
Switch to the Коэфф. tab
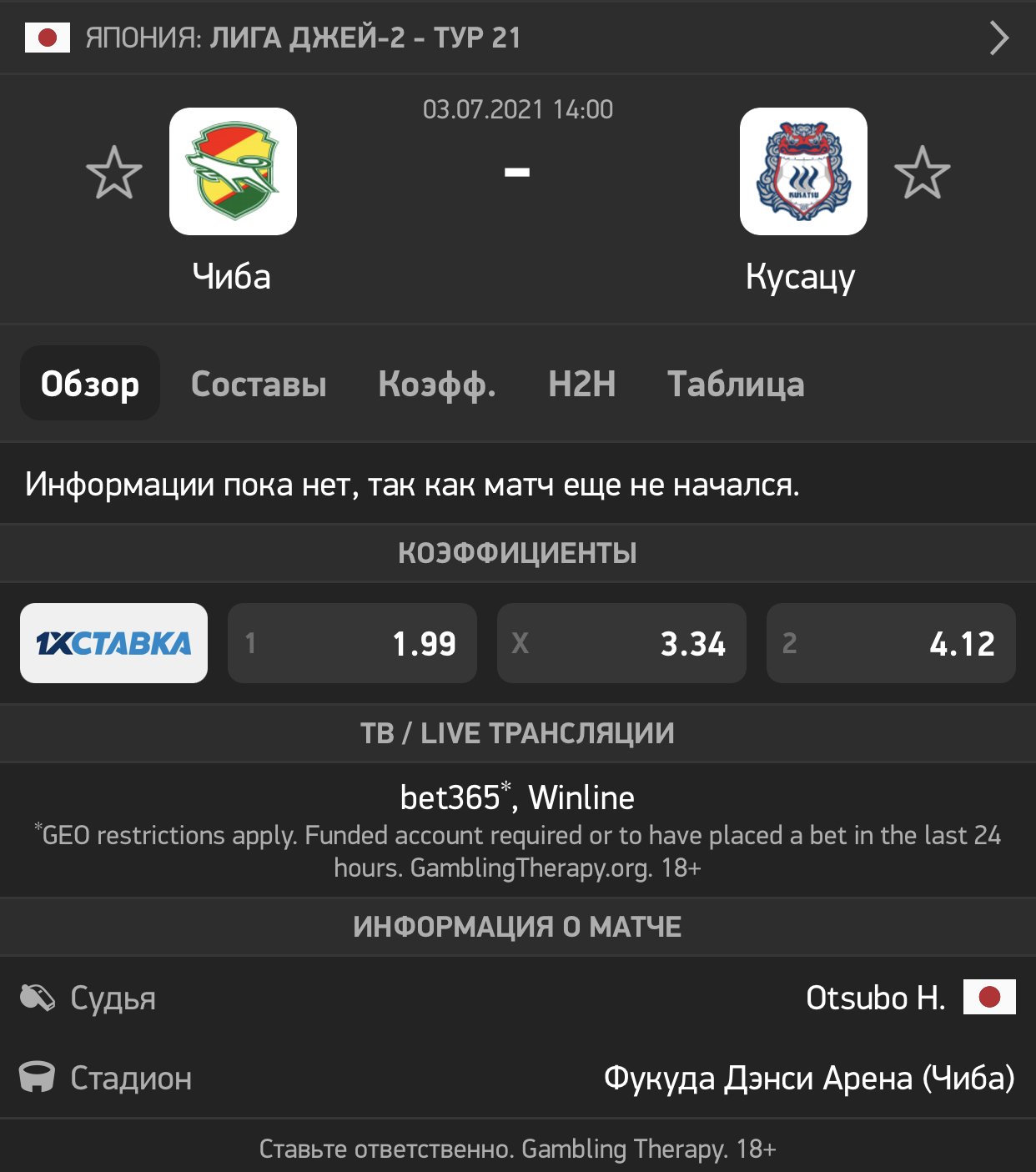437,384
